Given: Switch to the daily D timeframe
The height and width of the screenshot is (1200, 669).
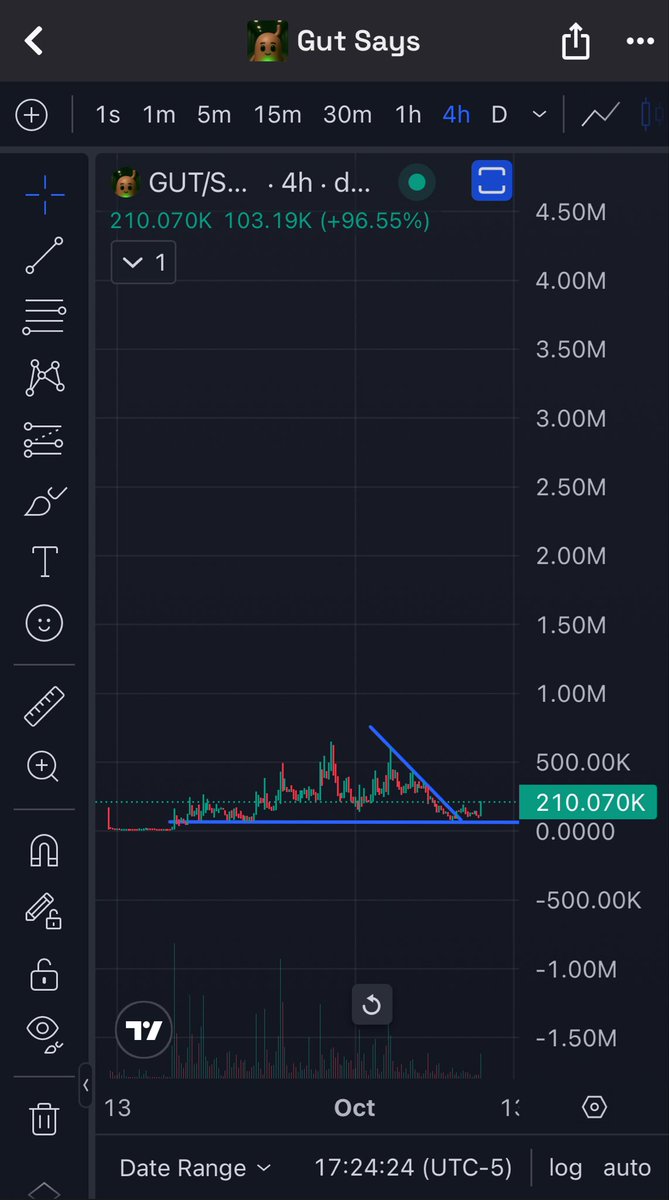Looking at the screenshot, I should (x=498, y=115).
